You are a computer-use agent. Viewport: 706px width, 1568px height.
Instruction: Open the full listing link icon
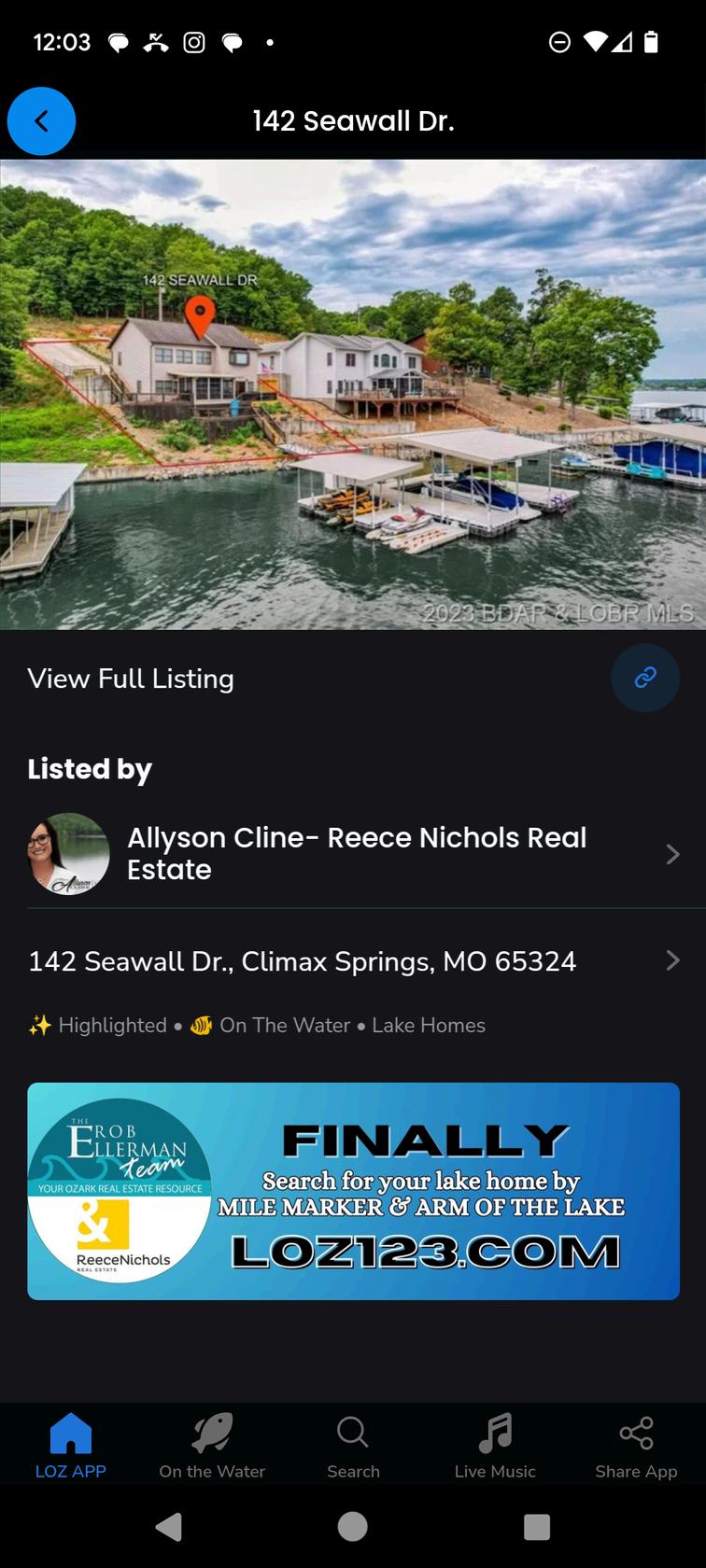click(644, 678)
